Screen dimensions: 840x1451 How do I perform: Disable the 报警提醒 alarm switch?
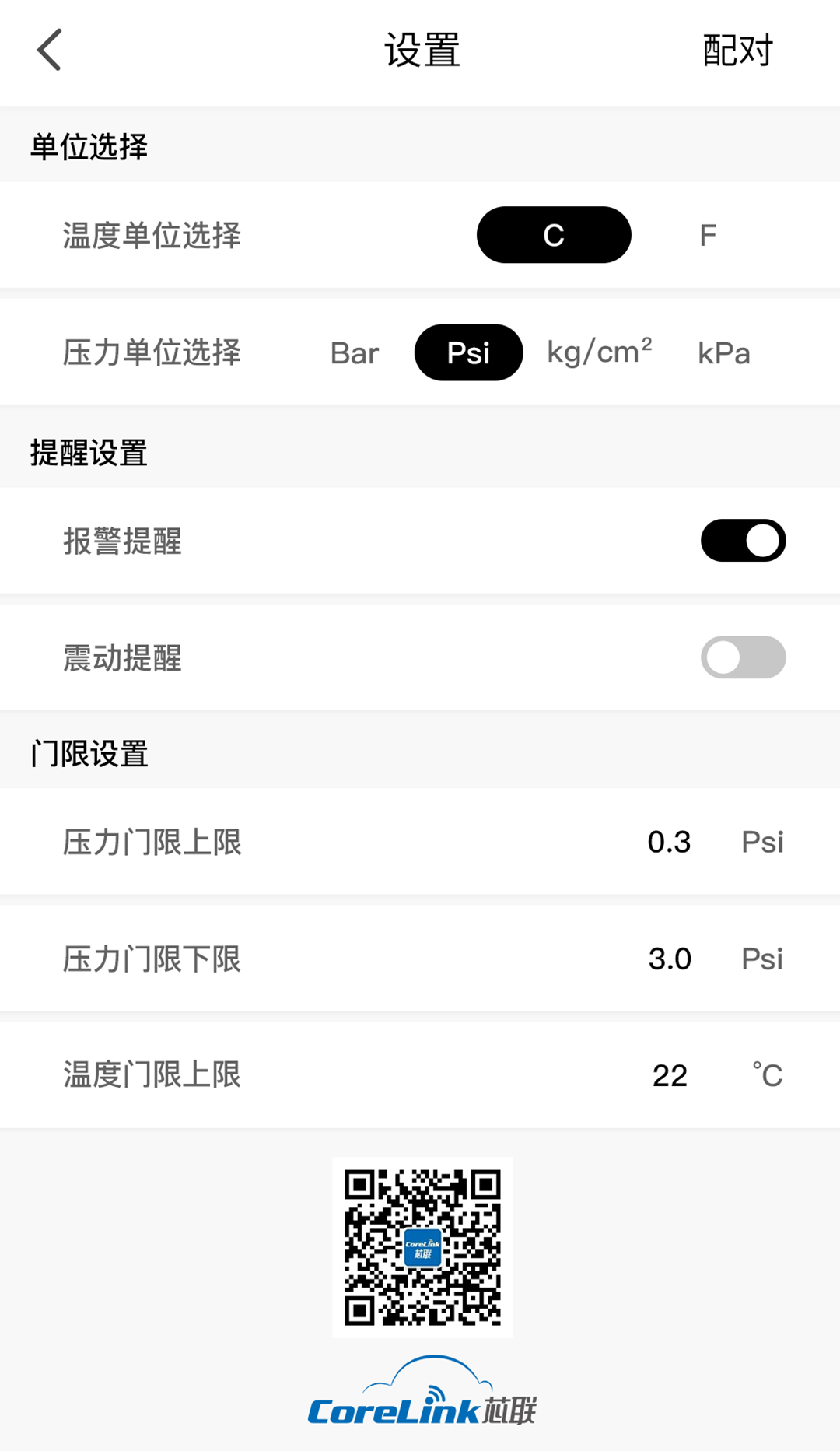(743, 541)
